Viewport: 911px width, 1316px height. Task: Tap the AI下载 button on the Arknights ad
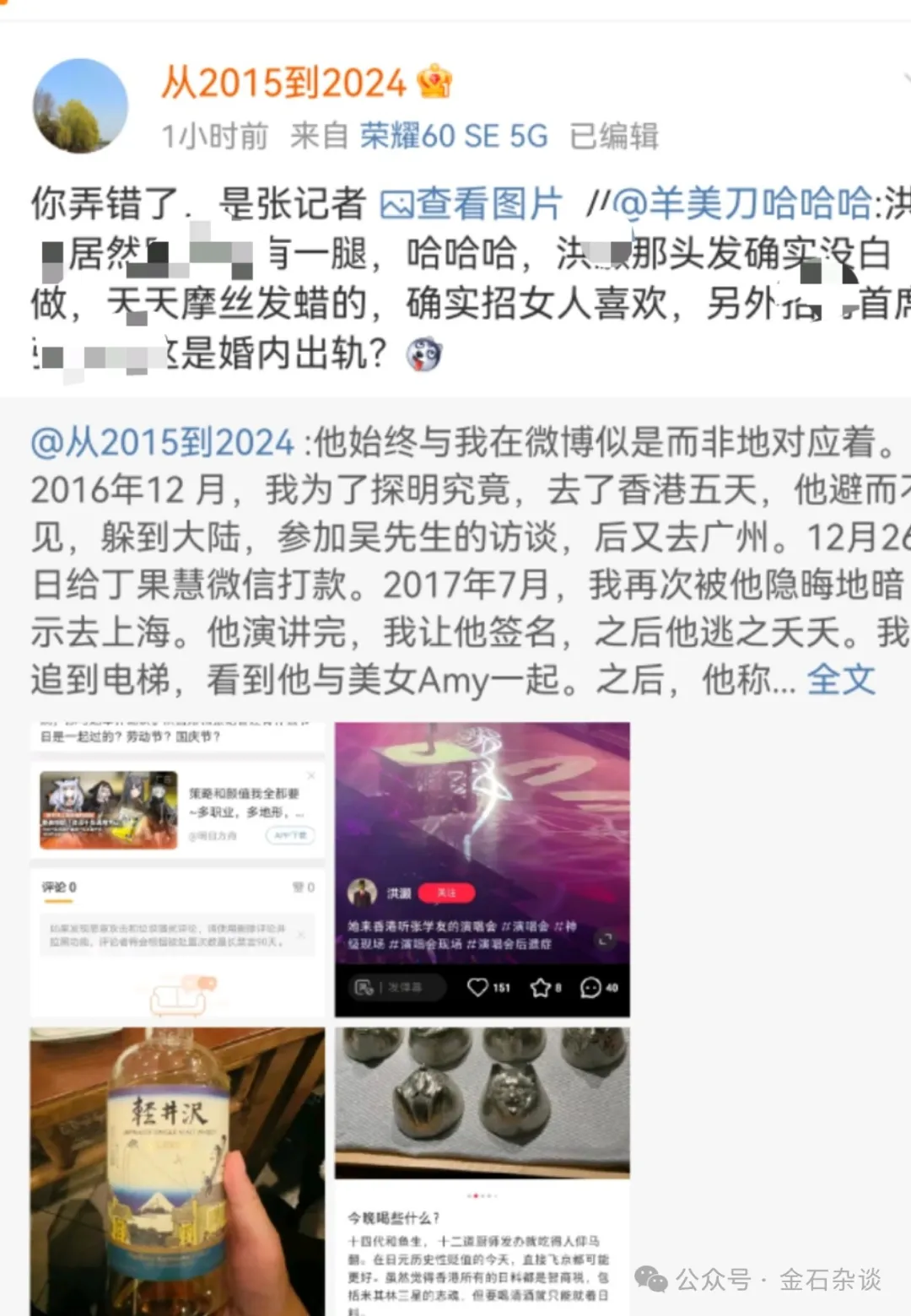(289, 835)
